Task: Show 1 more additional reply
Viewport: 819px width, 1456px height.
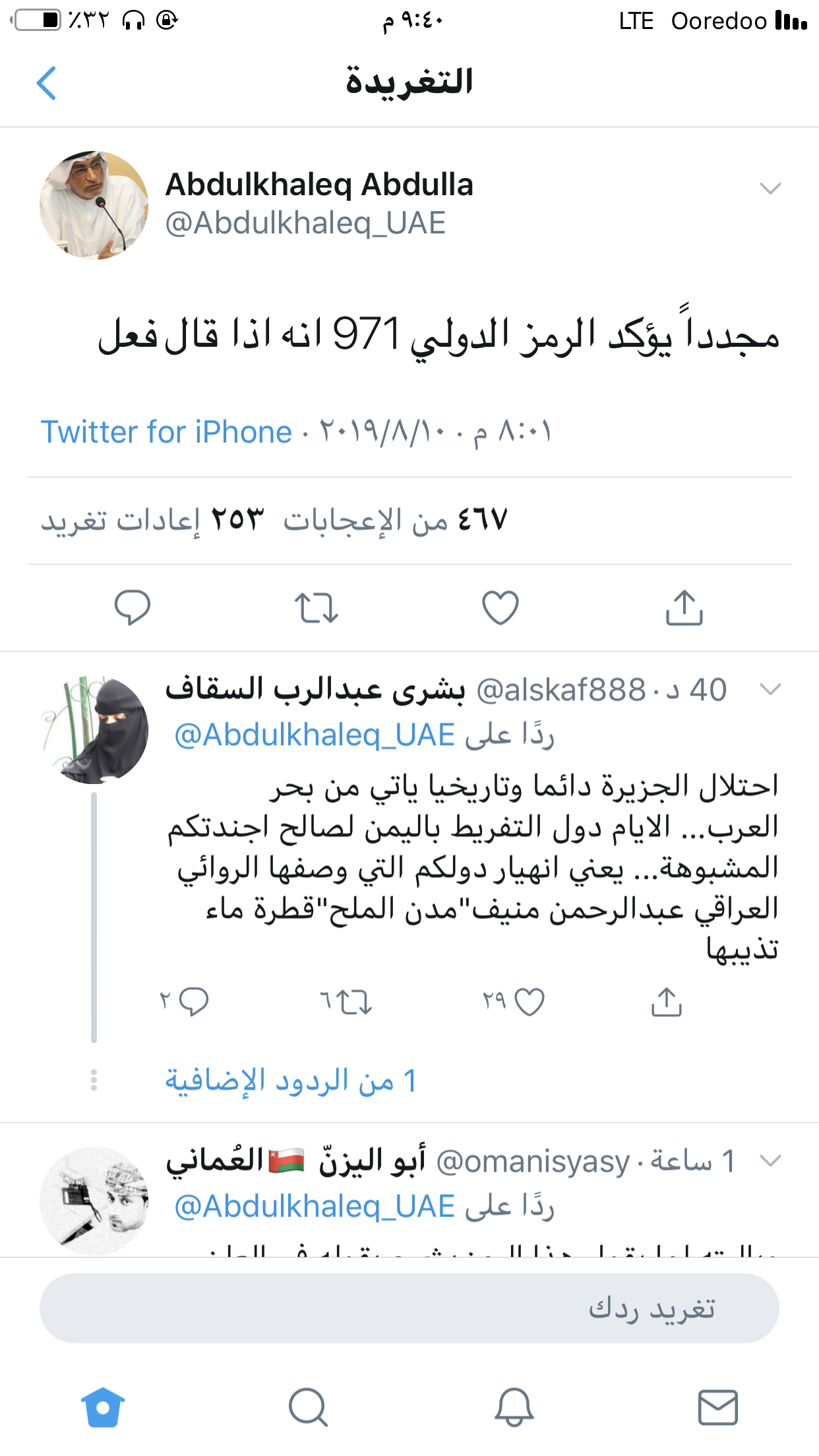Action: click(x=290, y=1081)
